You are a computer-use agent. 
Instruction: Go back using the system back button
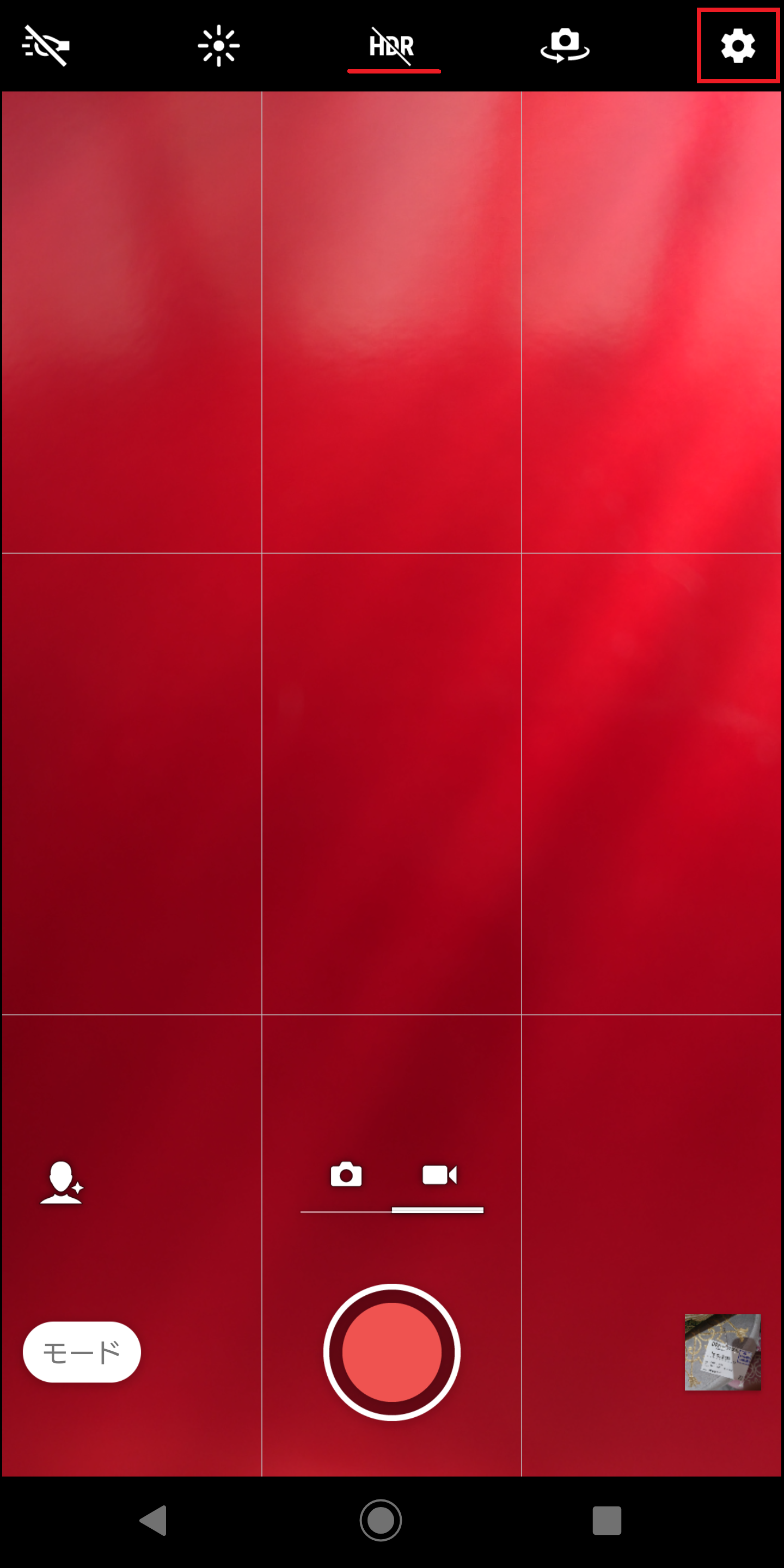pyautogui.click(x=154, y=1520)
